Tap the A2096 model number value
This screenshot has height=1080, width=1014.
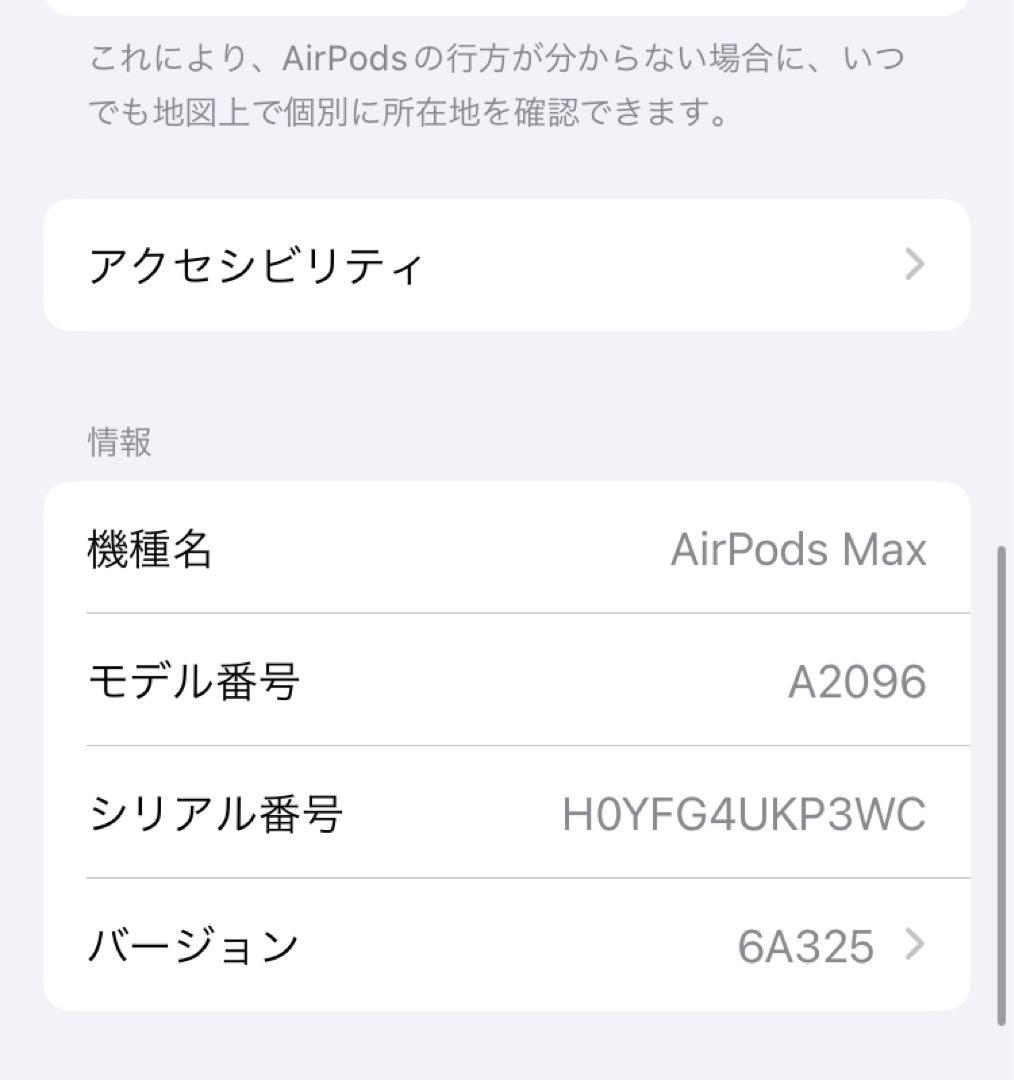click(856, 680)
